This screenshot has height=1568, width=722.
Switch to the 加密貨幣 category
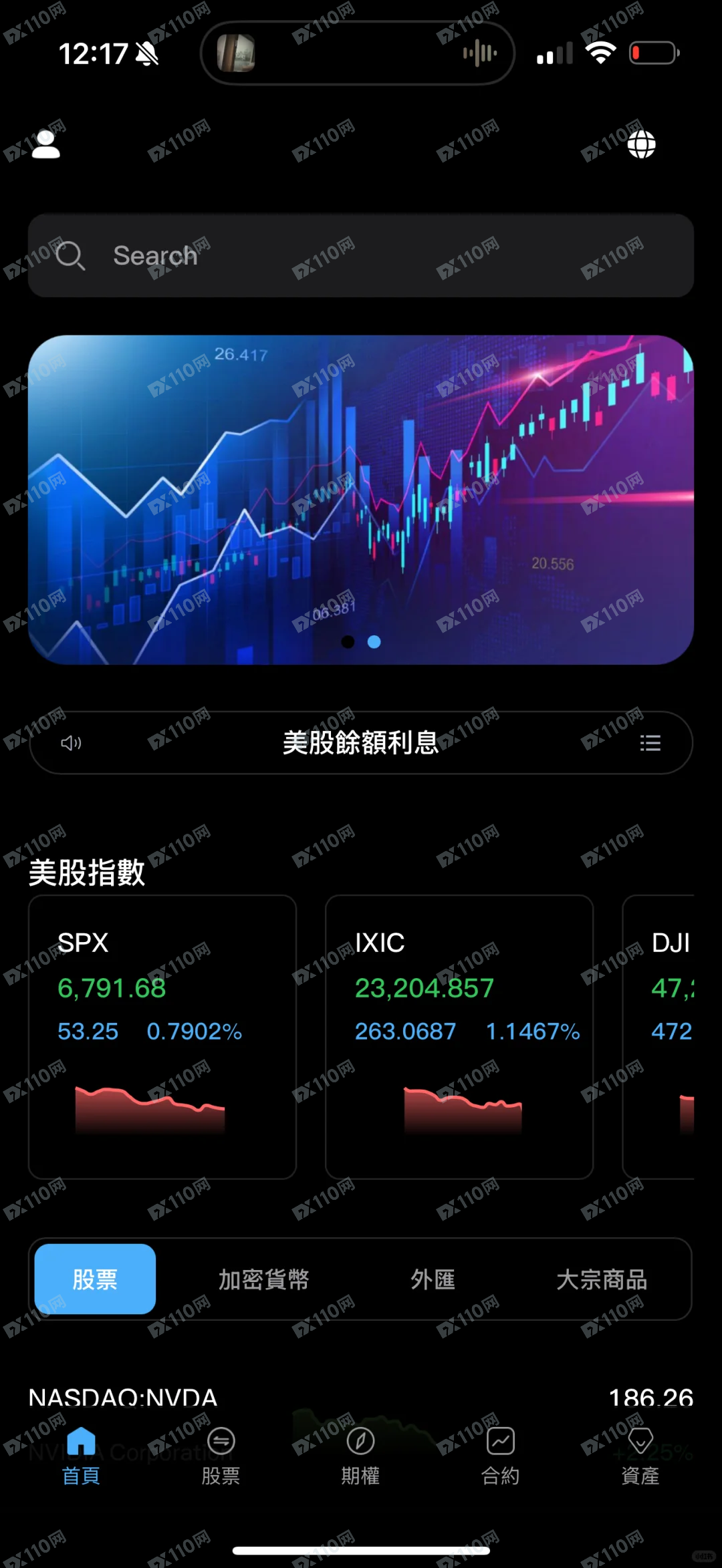263,1279
